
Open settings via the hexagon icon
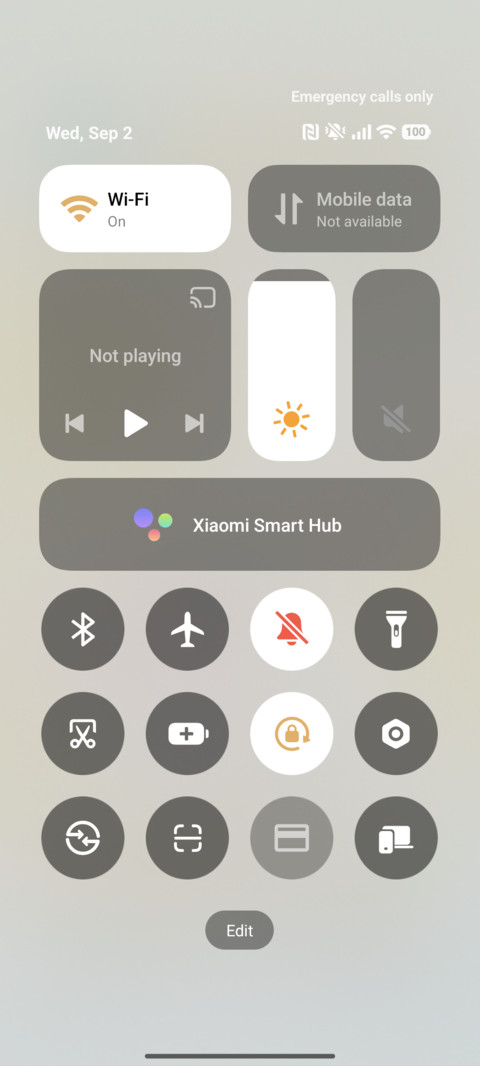396,734
